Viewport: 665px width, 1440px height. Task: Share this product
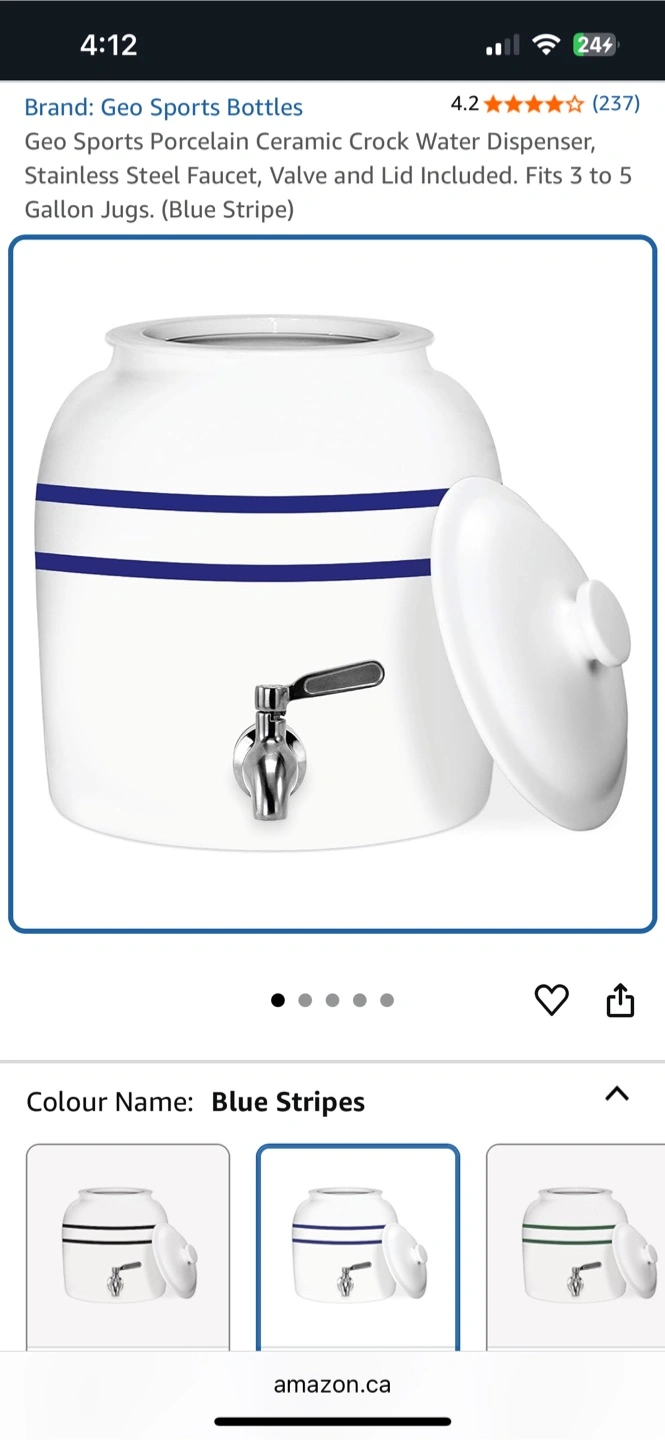point(621,1000)
